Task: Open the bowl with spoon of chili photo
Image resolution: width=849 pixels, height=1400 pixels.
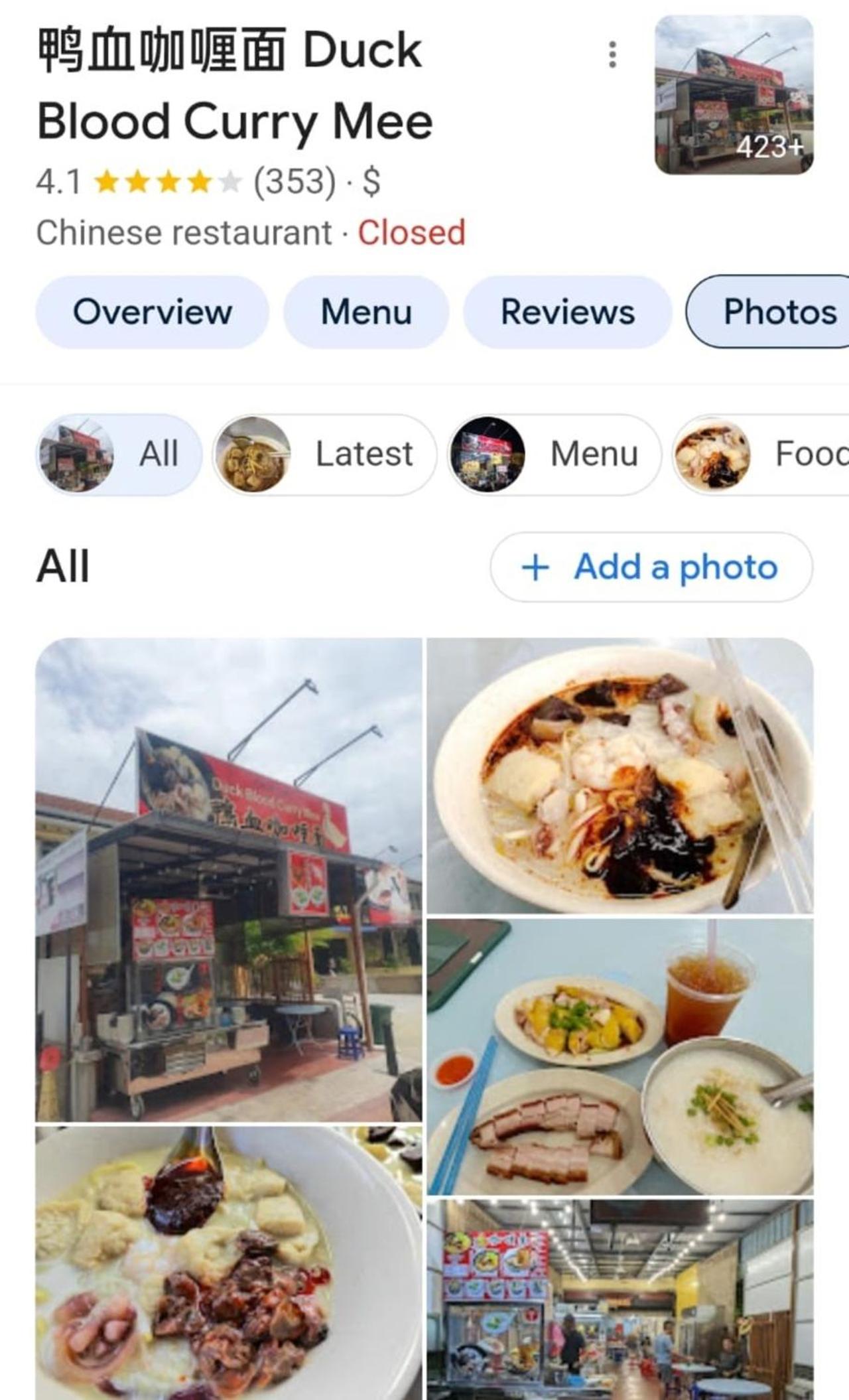Action: [x=229, y=1263]
